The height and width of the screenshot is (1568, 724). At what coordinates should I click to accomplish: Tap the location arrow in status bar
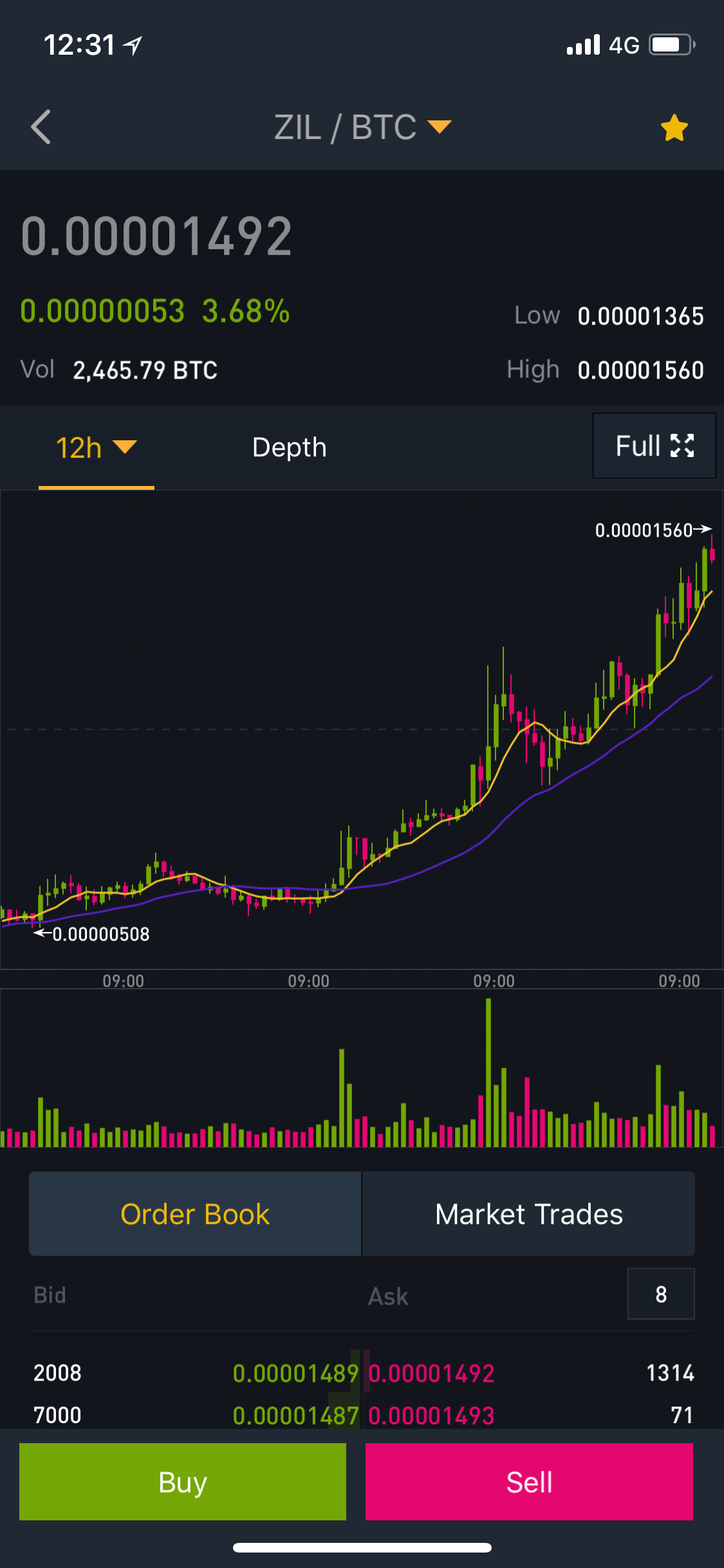point(131,44)
